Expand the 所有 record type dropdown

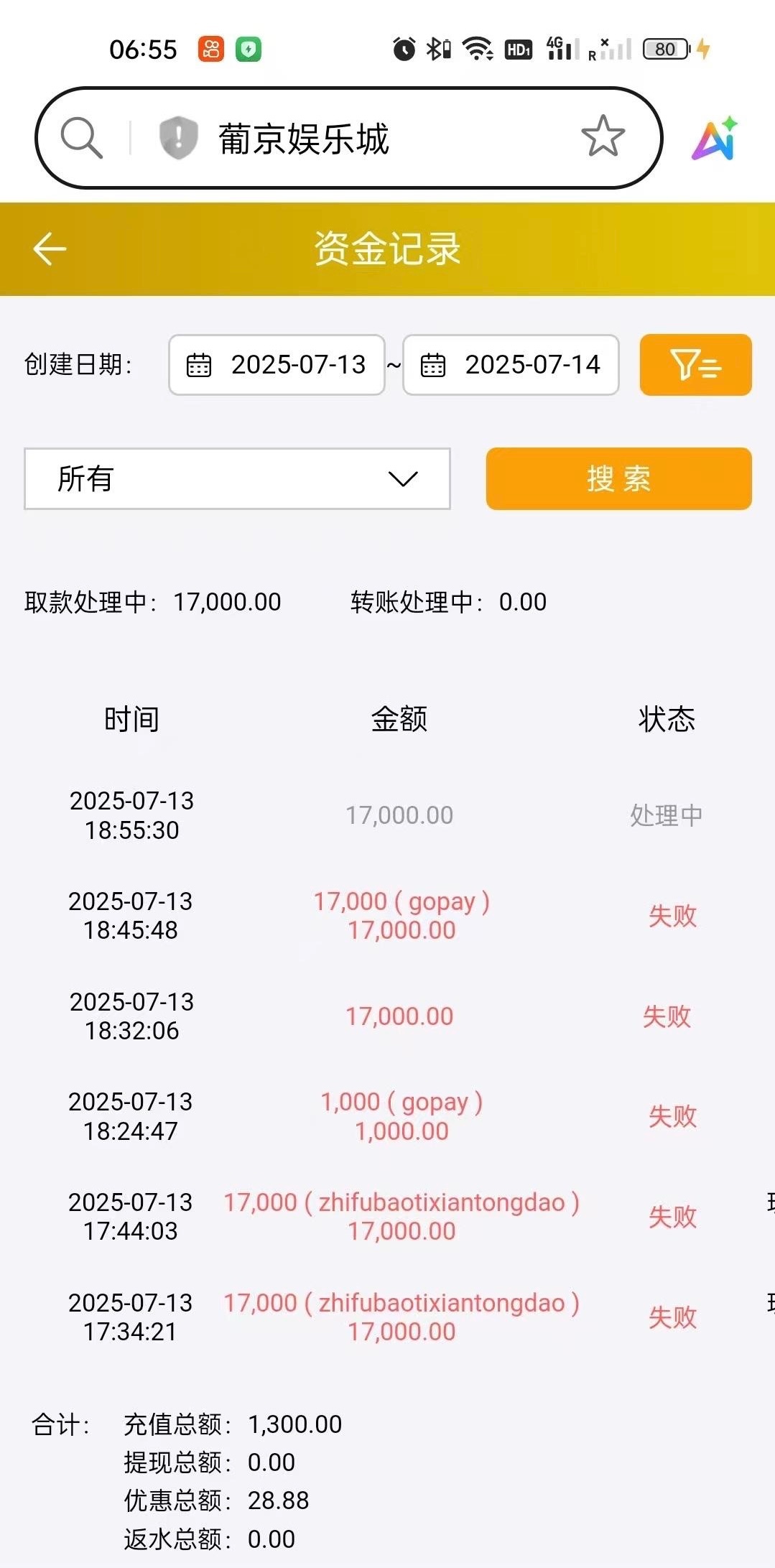[x=237, y=478]
